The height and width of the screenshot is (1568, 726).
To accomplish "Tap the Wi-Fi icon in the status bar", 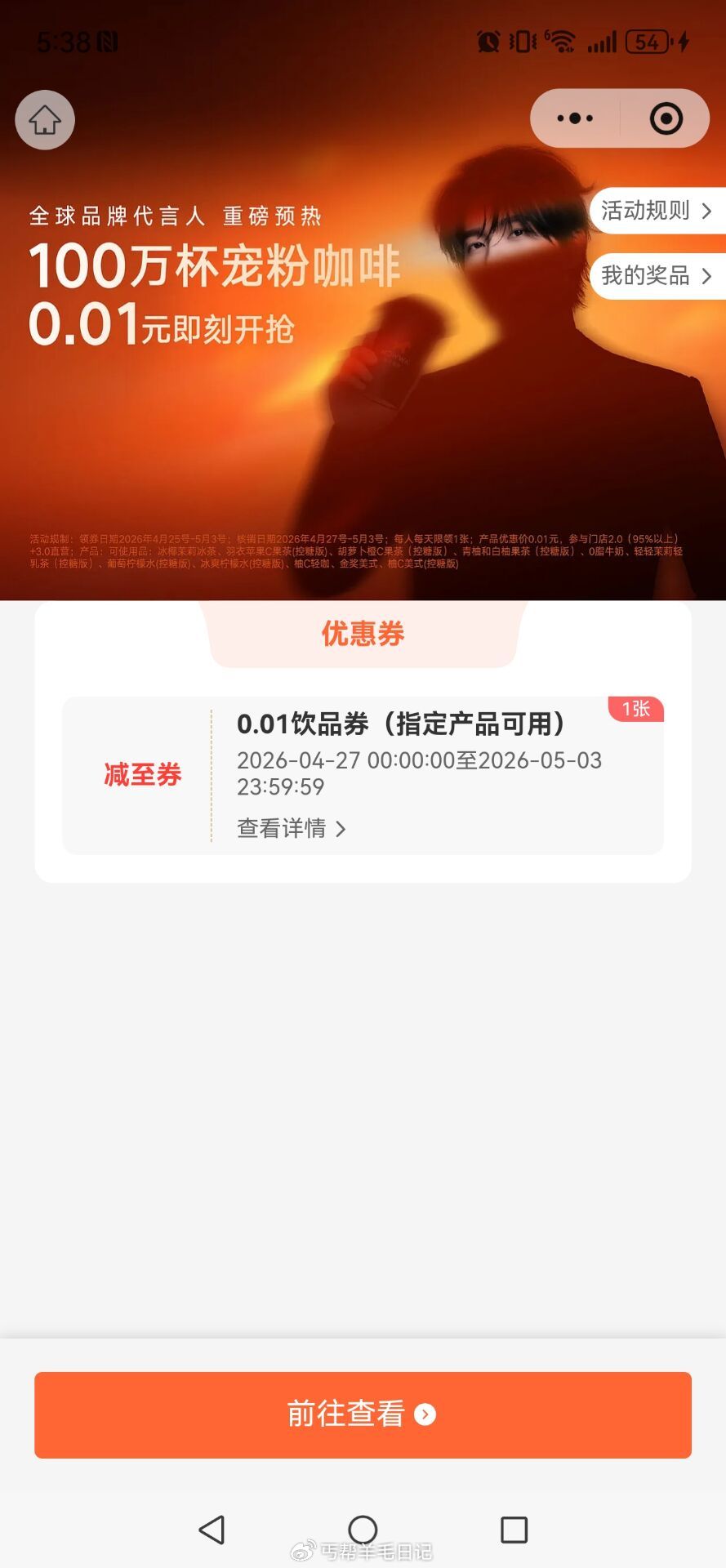I will click(559, 40).
